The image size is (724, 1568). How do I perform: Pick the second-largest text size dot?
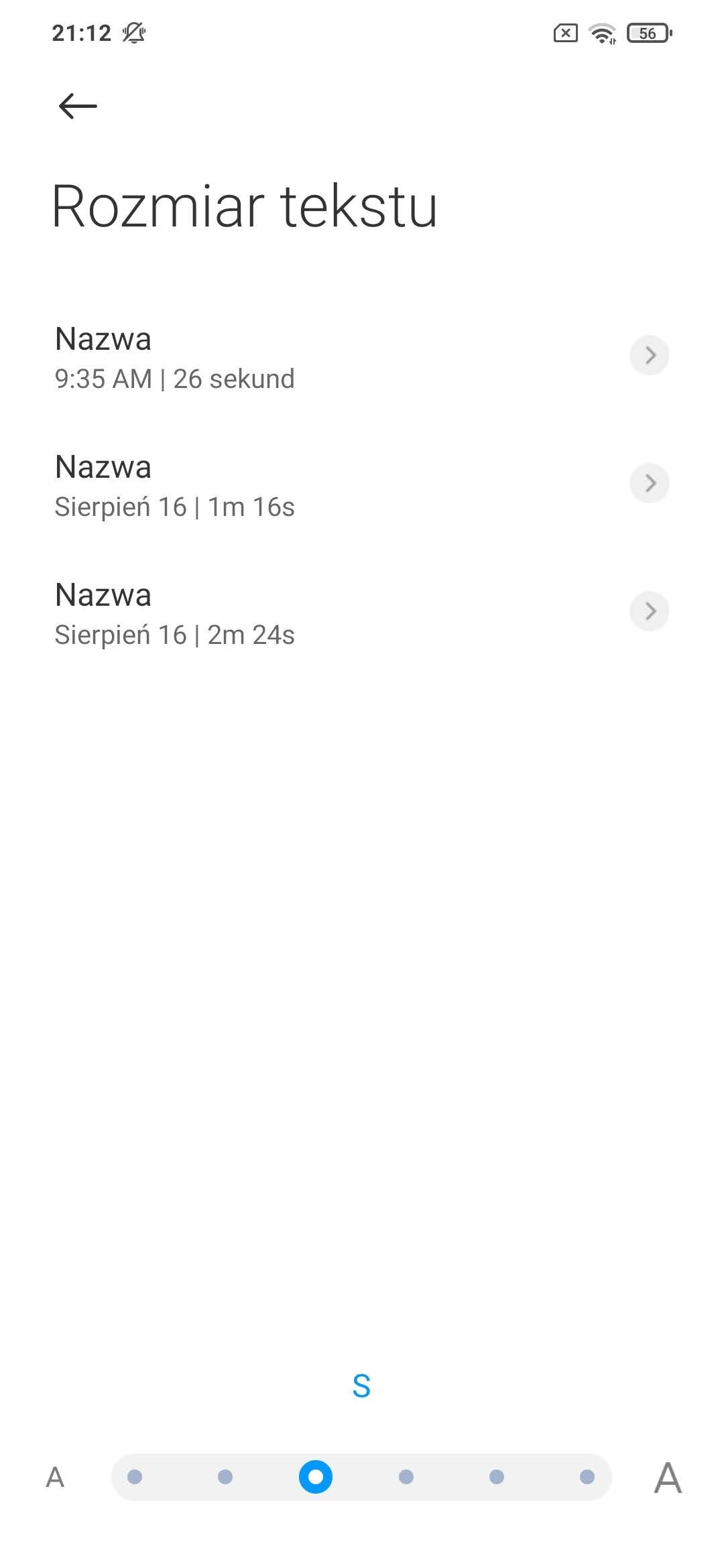[x=497, y=1477]
